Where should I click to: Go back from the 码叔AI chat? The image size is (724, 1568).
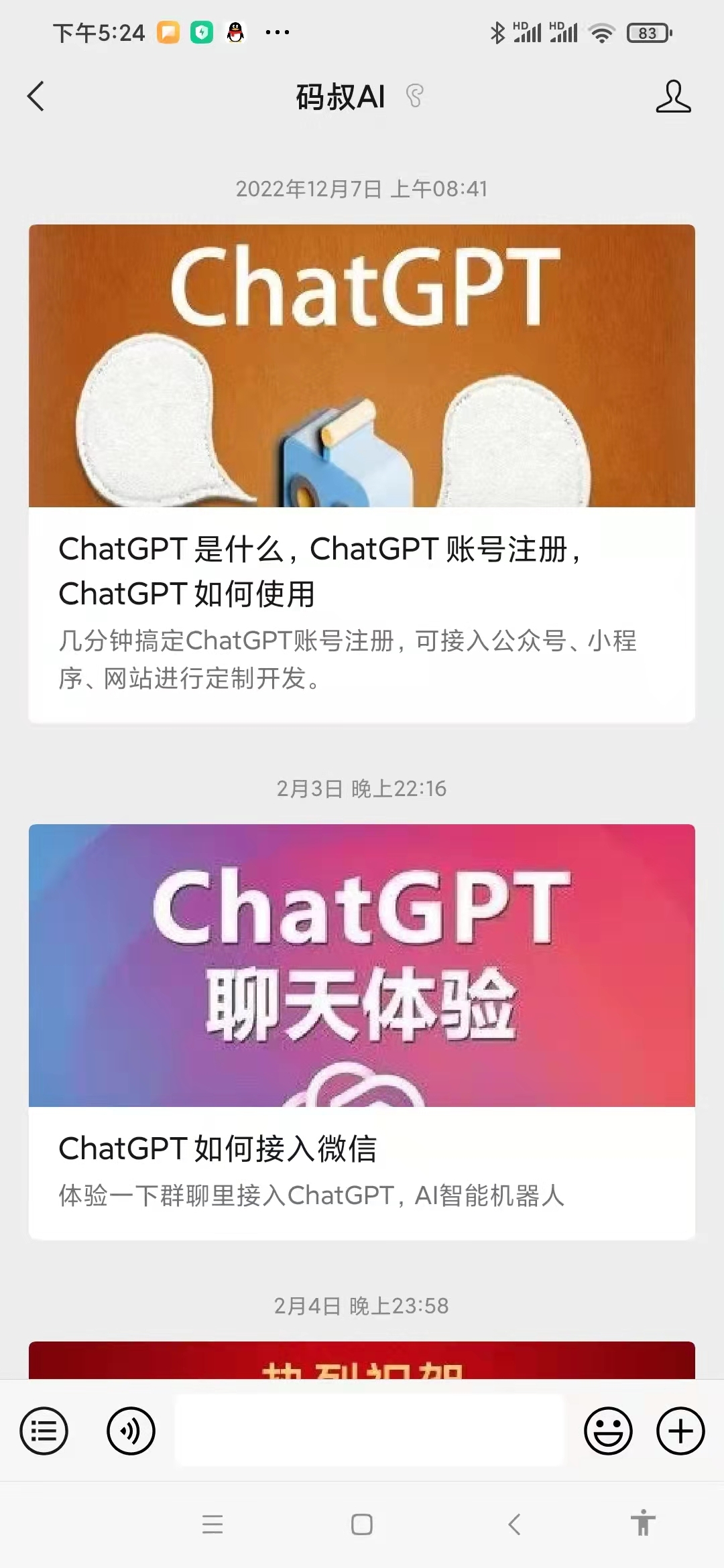coord(36,96)
